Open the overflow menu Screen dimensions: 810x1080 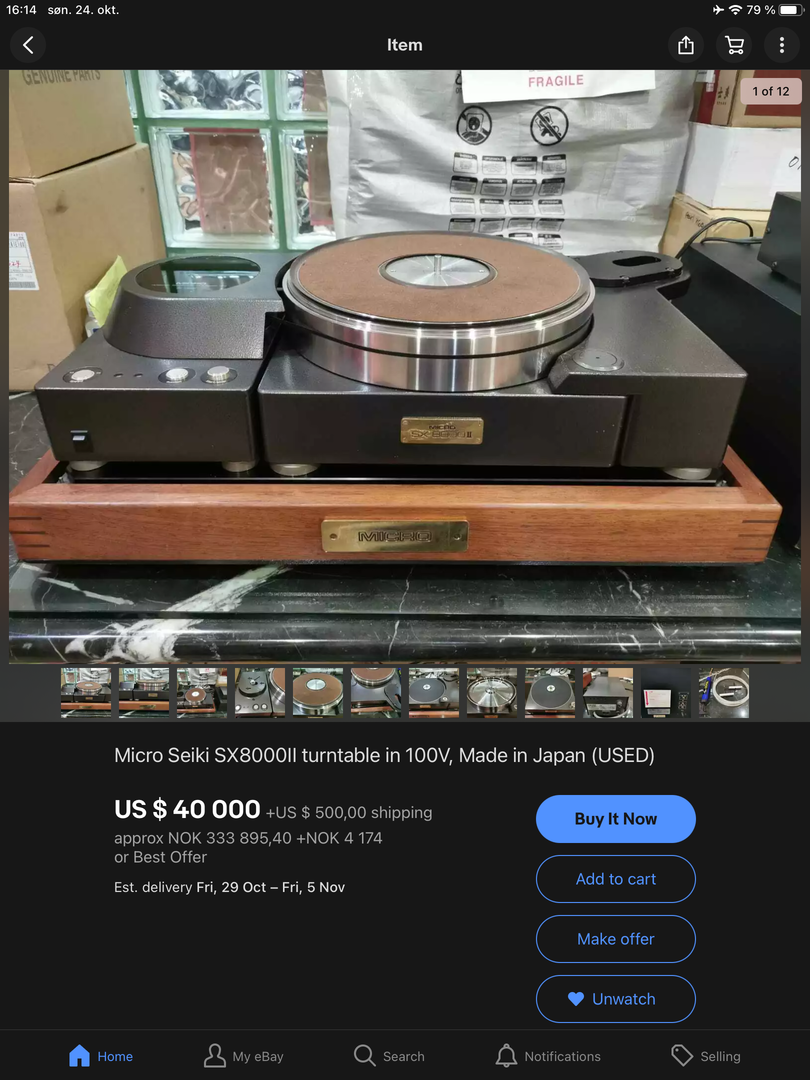pos(781,45)
